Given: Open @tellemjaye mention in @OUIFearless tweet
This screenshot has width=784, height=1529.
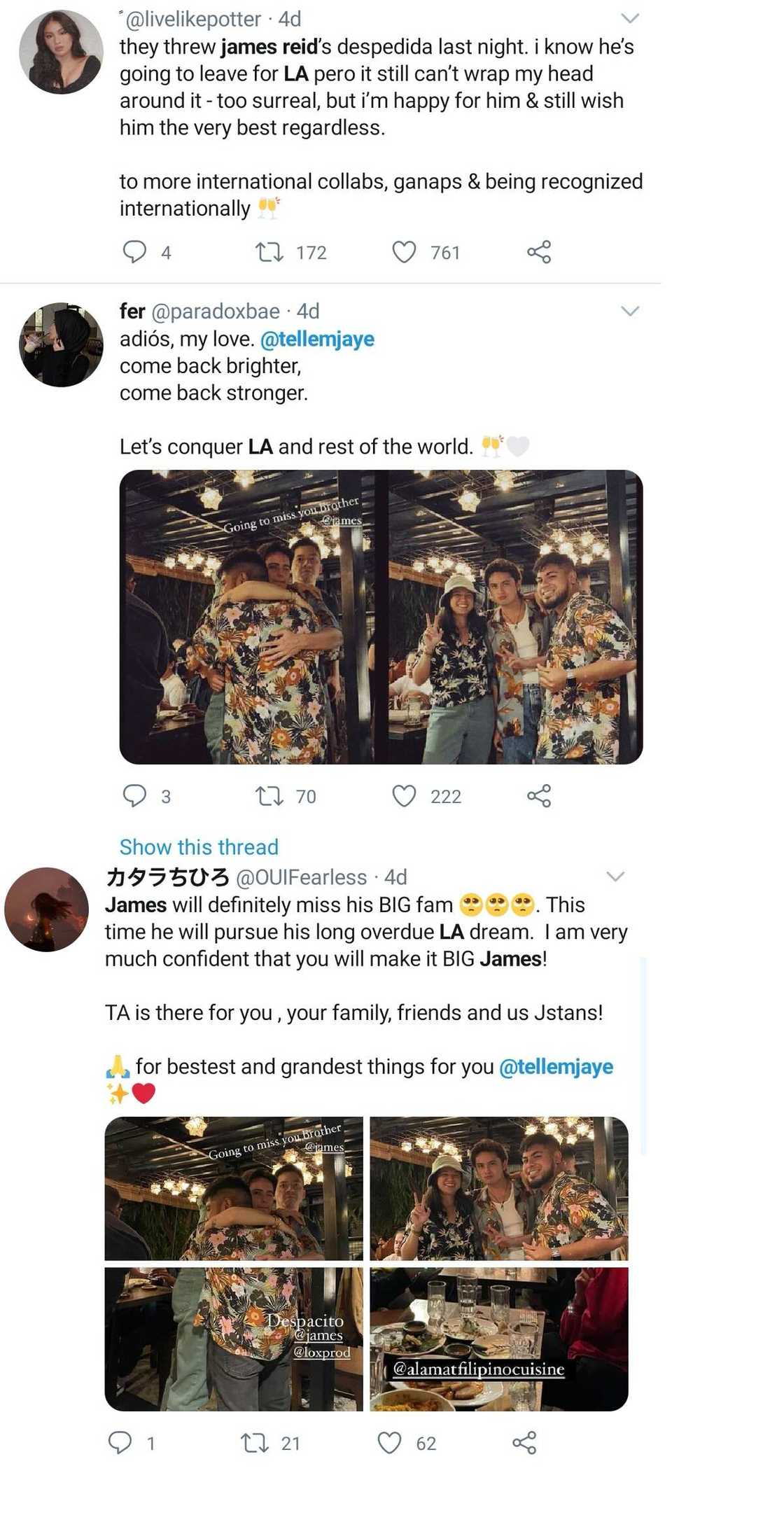Looking at the screenshot, I should pos(556,1067).
